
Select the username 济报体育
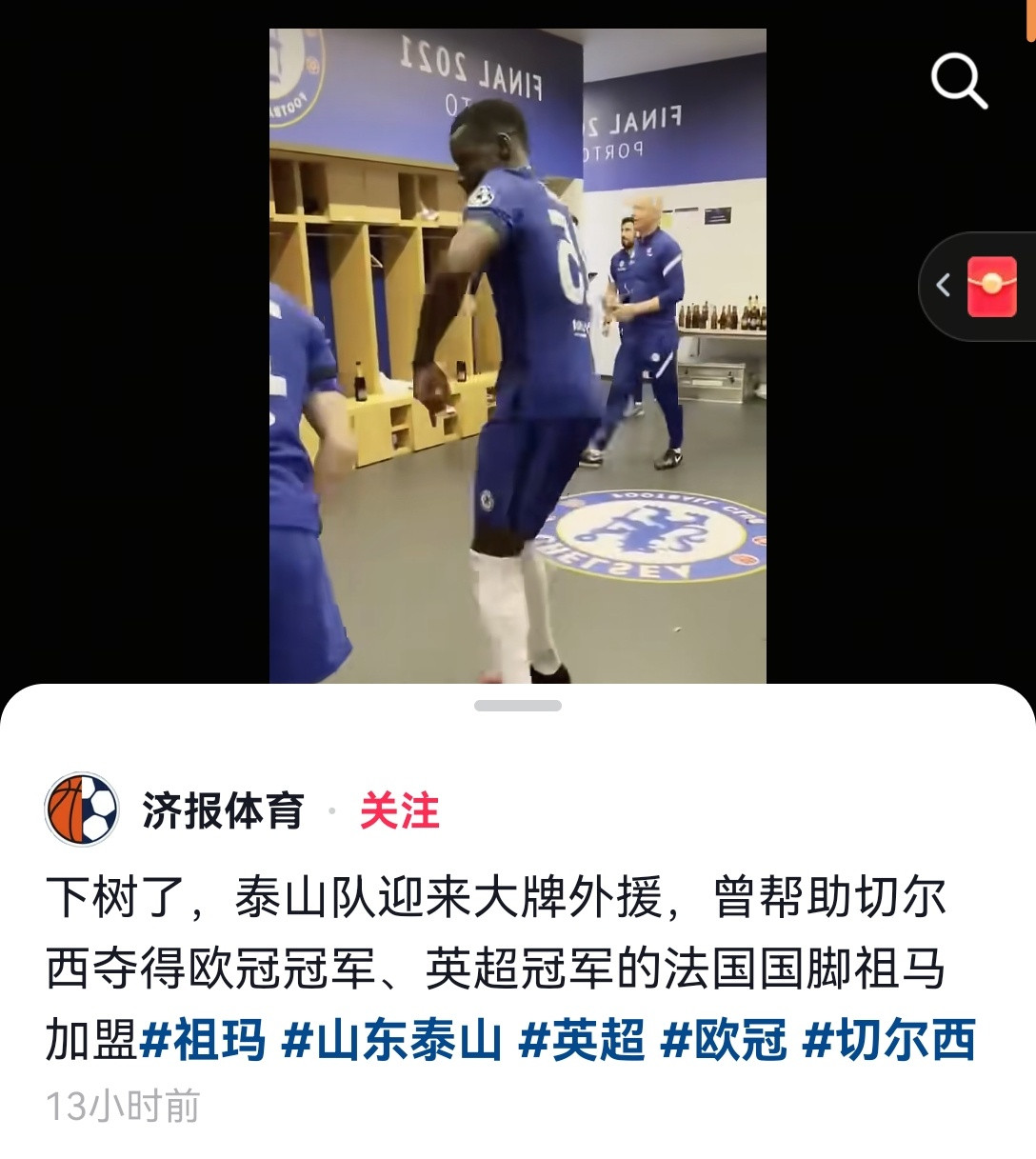point(226,810)
